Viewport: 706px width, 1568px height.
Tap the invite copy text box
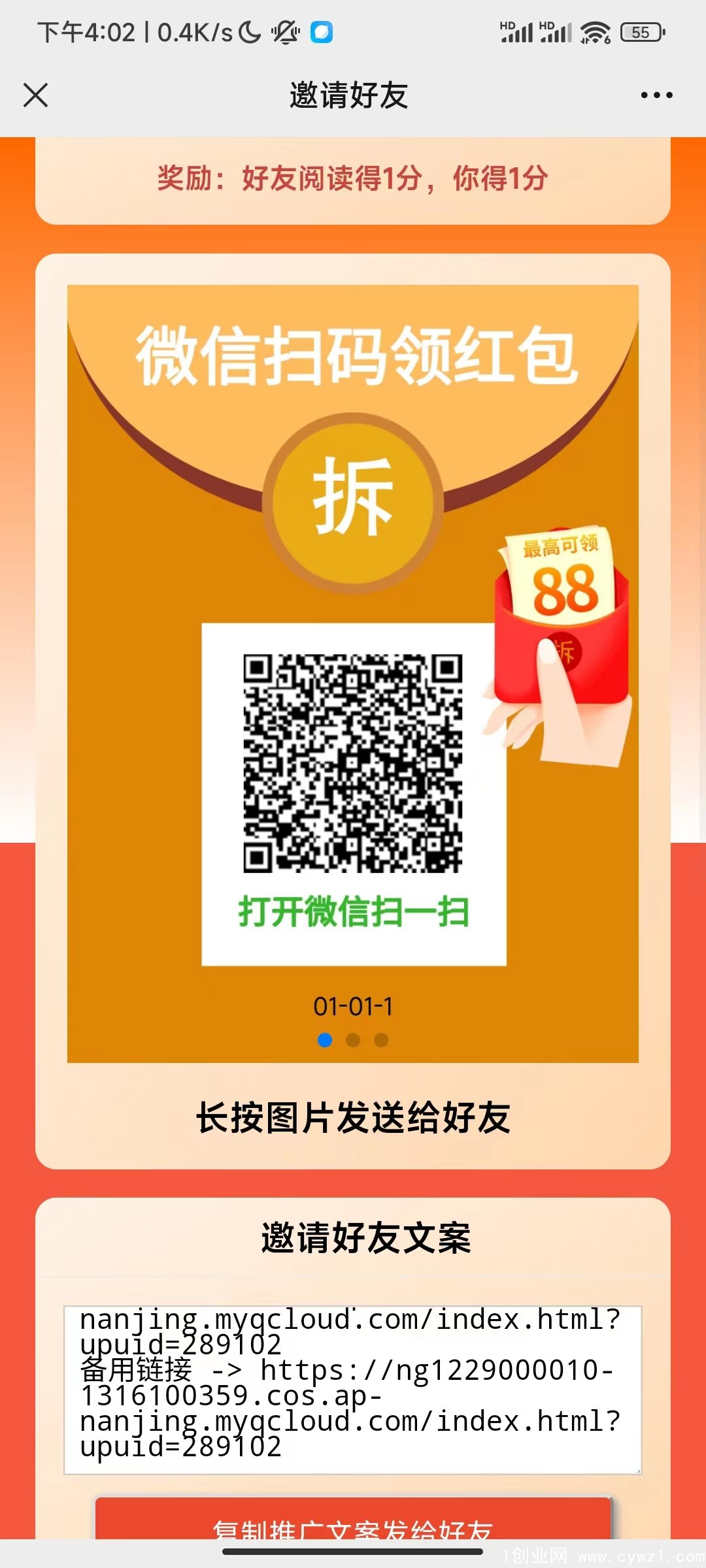pos(352,1389)
